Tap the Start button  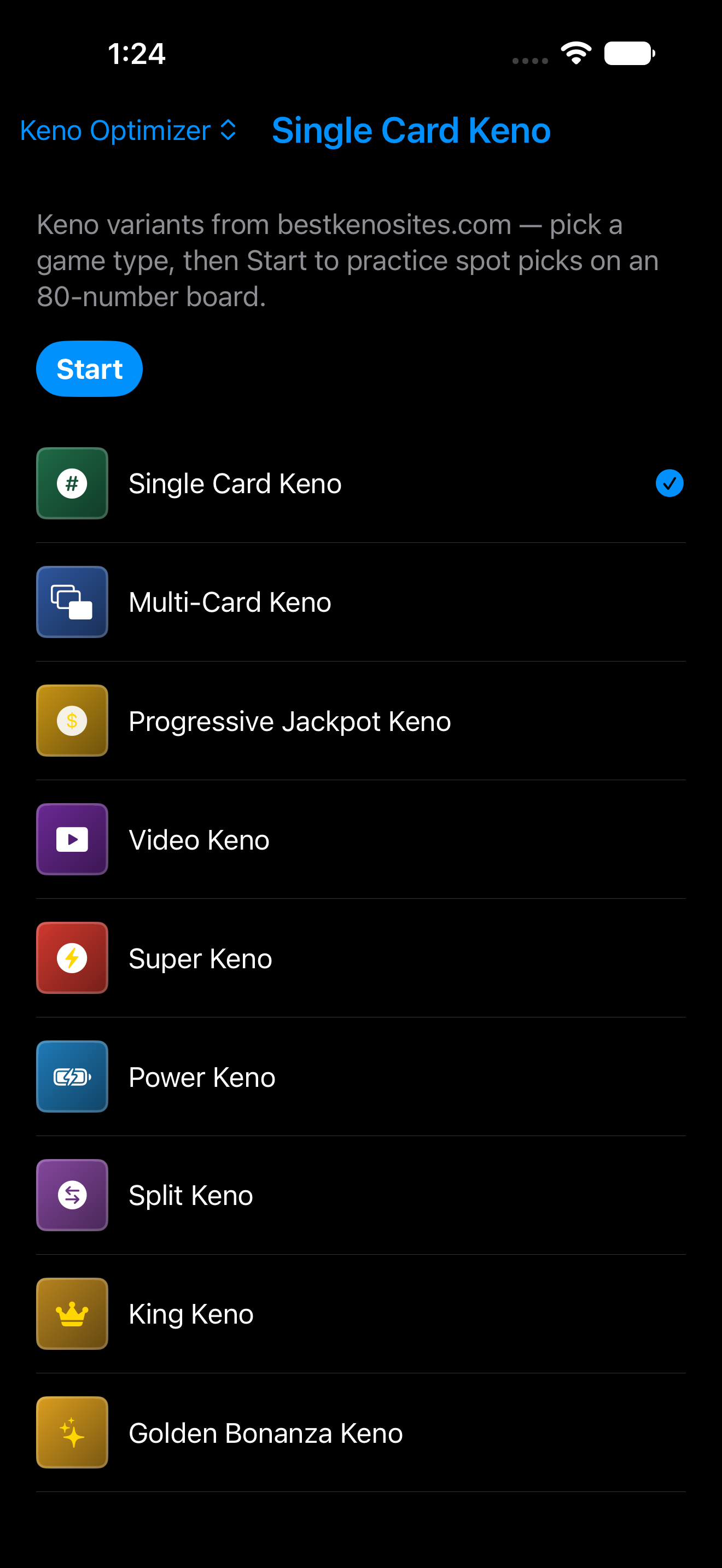coord(90,369)
